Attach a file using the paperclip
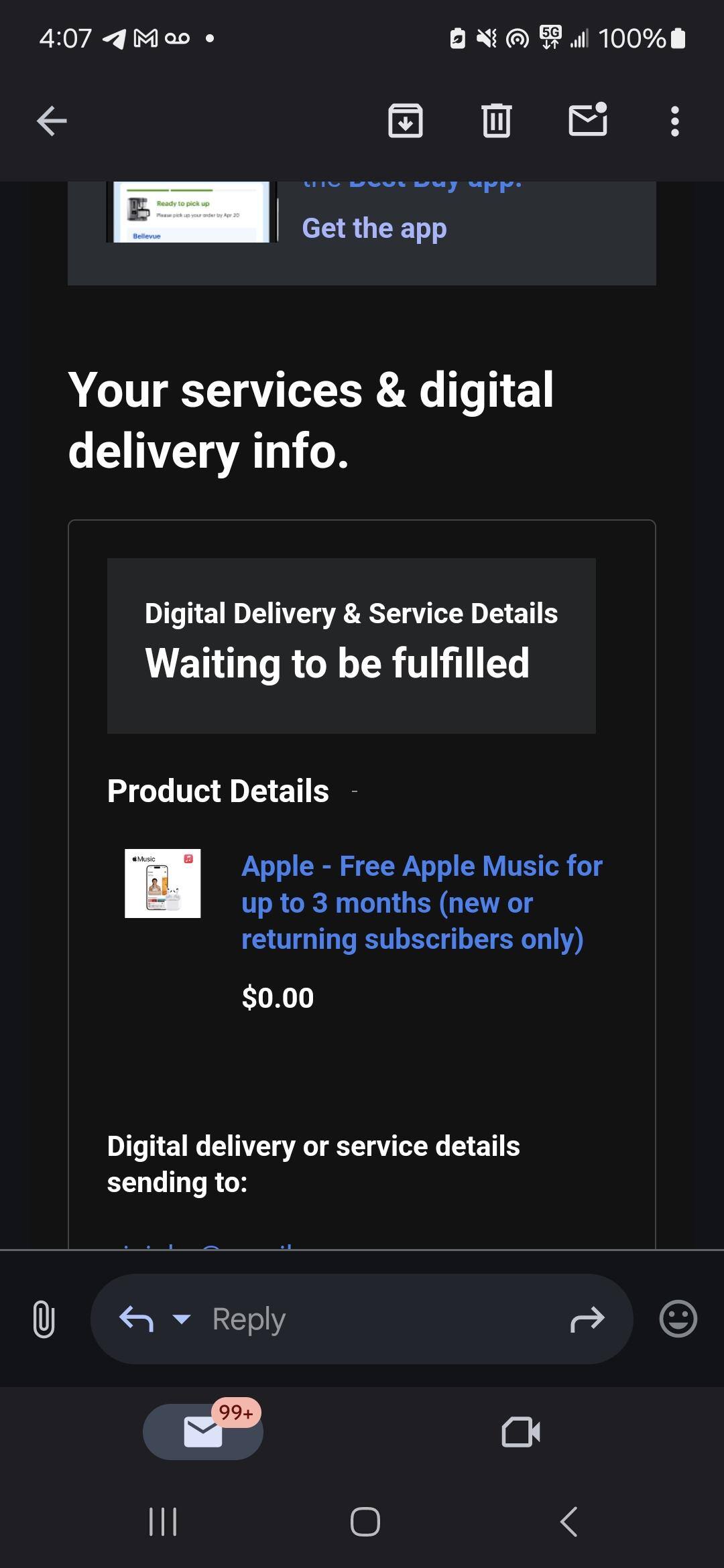The width and height of the screenshot is (724, 1568). click(x=43, y=1317)
